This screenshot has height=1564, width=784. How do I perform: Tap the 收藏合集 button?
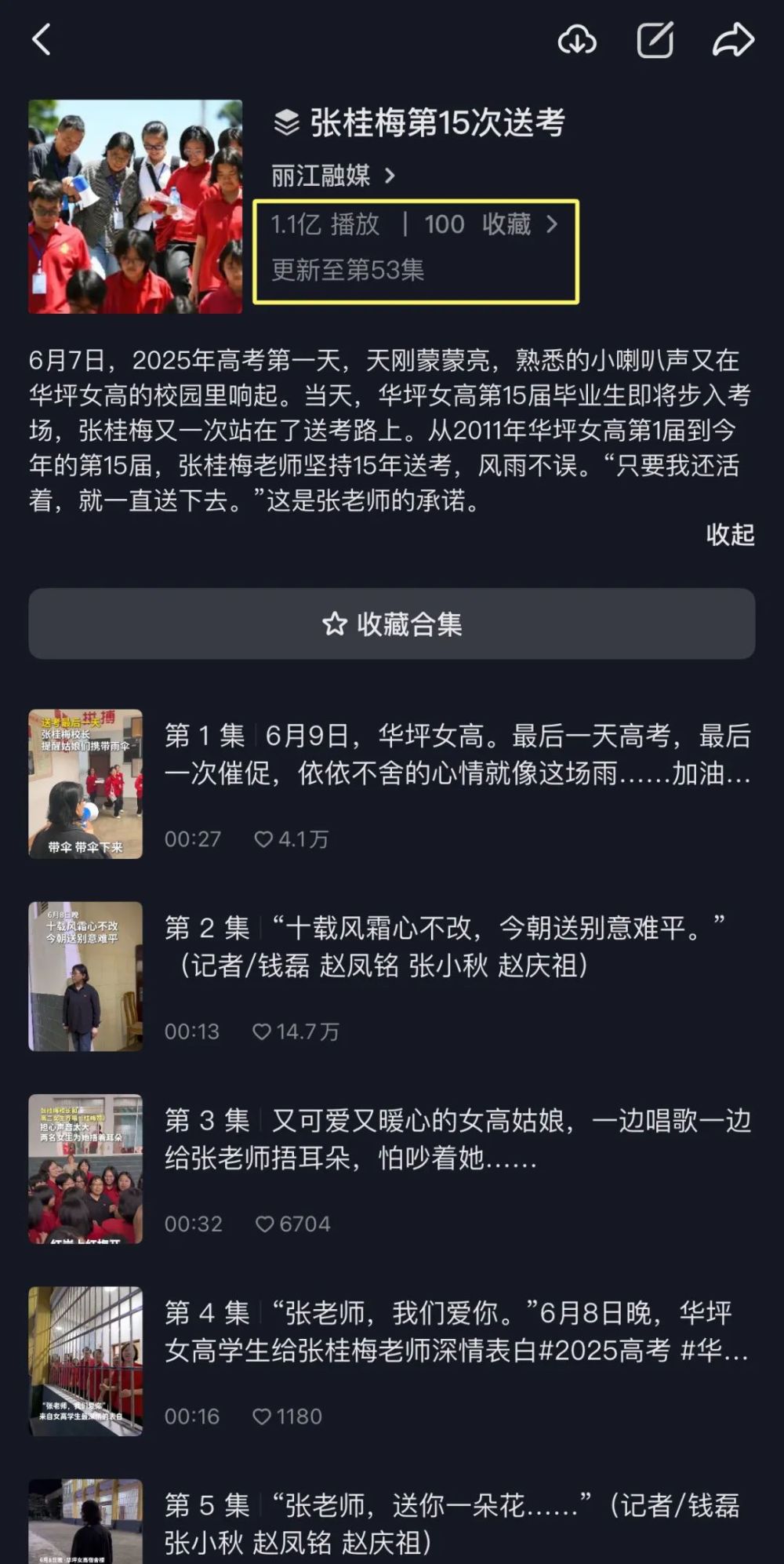click(392, 624)
